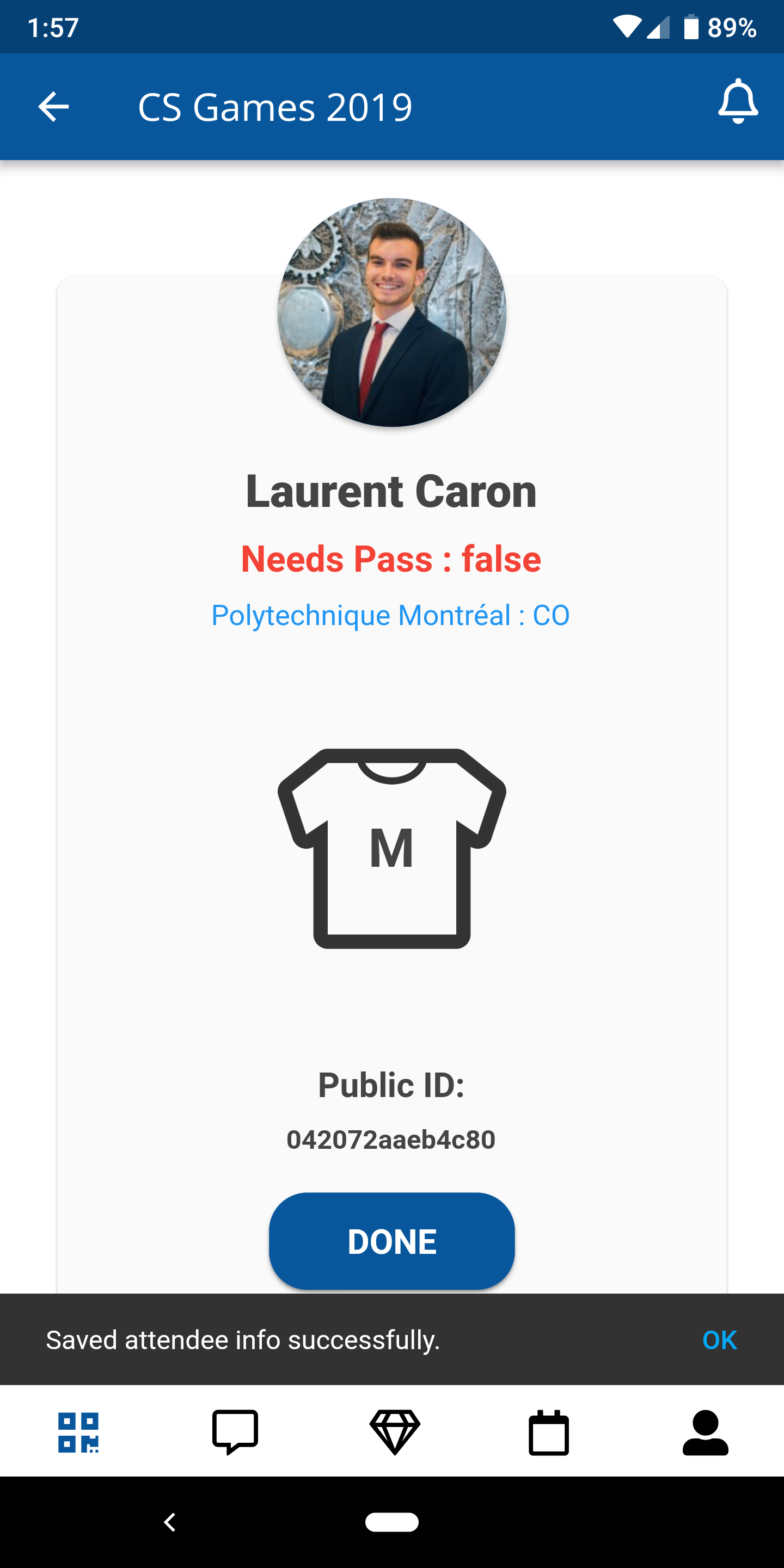This screenshot has height=1568, width=784.
Task: Dismiss the snackbar with OK
Action: click(x=719, y=1340)
